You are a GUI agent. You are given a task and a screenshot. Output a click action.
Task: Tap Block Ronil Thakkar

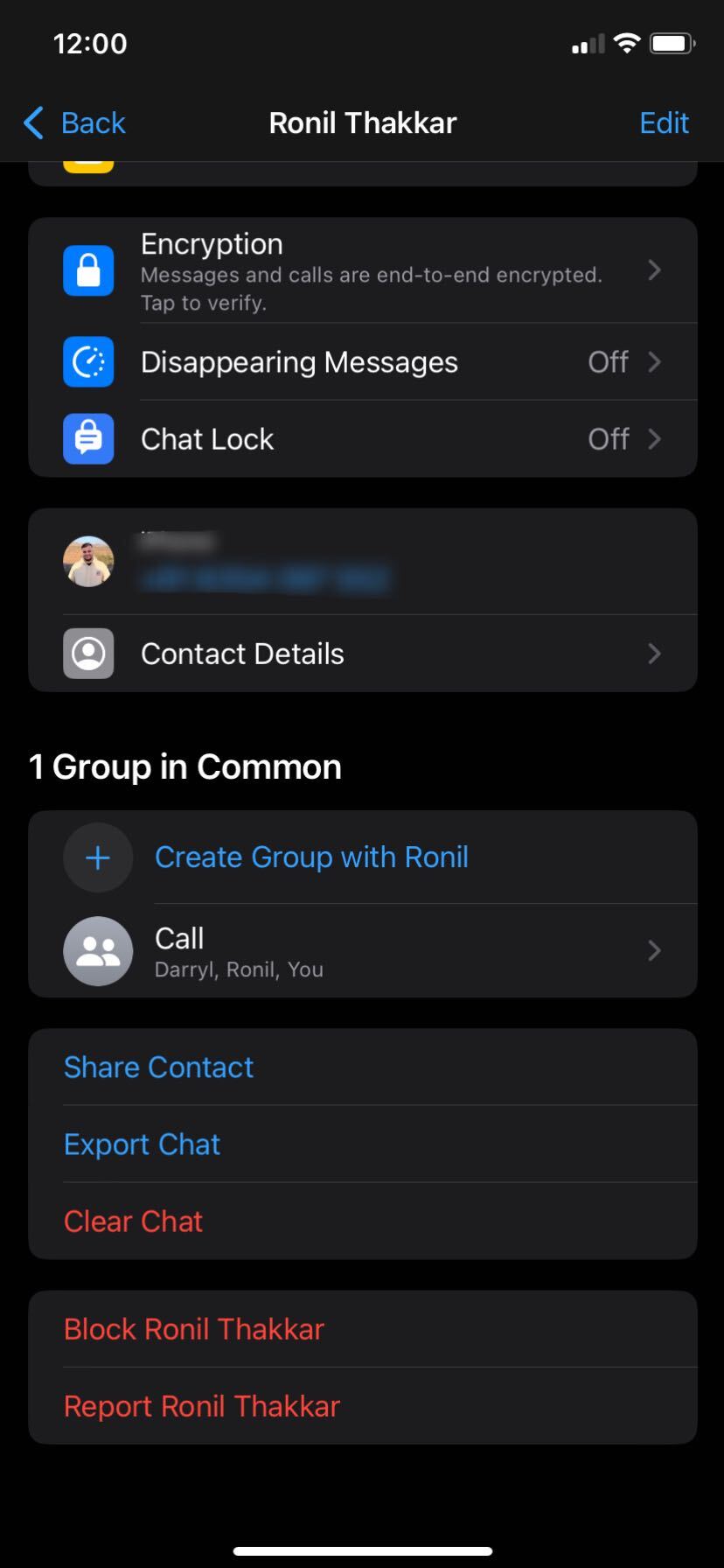193,1329
